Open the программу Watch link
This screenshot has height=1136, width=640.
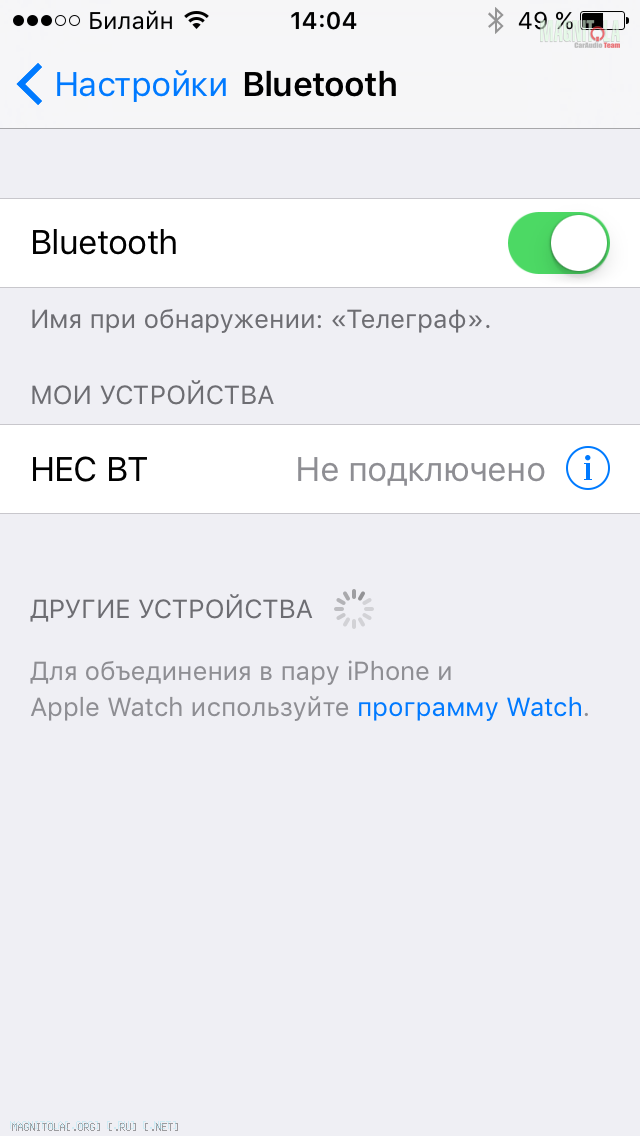point(470,706)
